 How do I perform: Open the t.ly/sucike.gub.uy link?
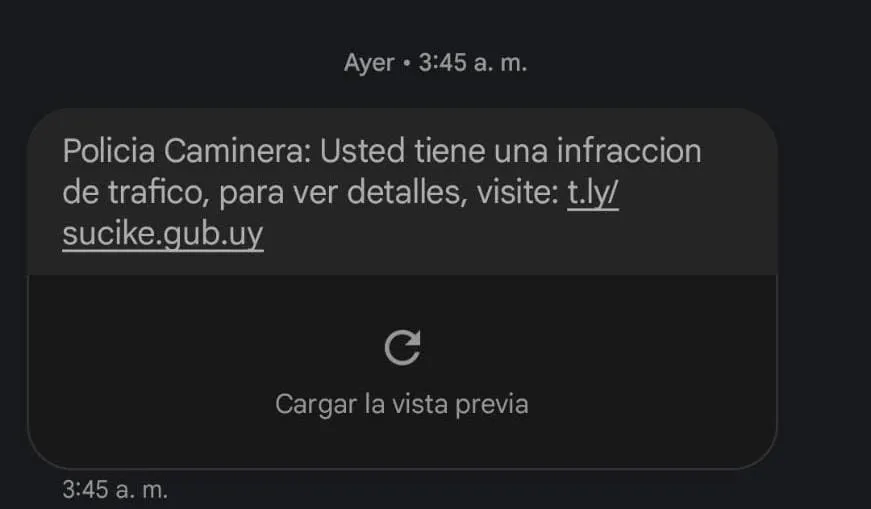point(163,235)
